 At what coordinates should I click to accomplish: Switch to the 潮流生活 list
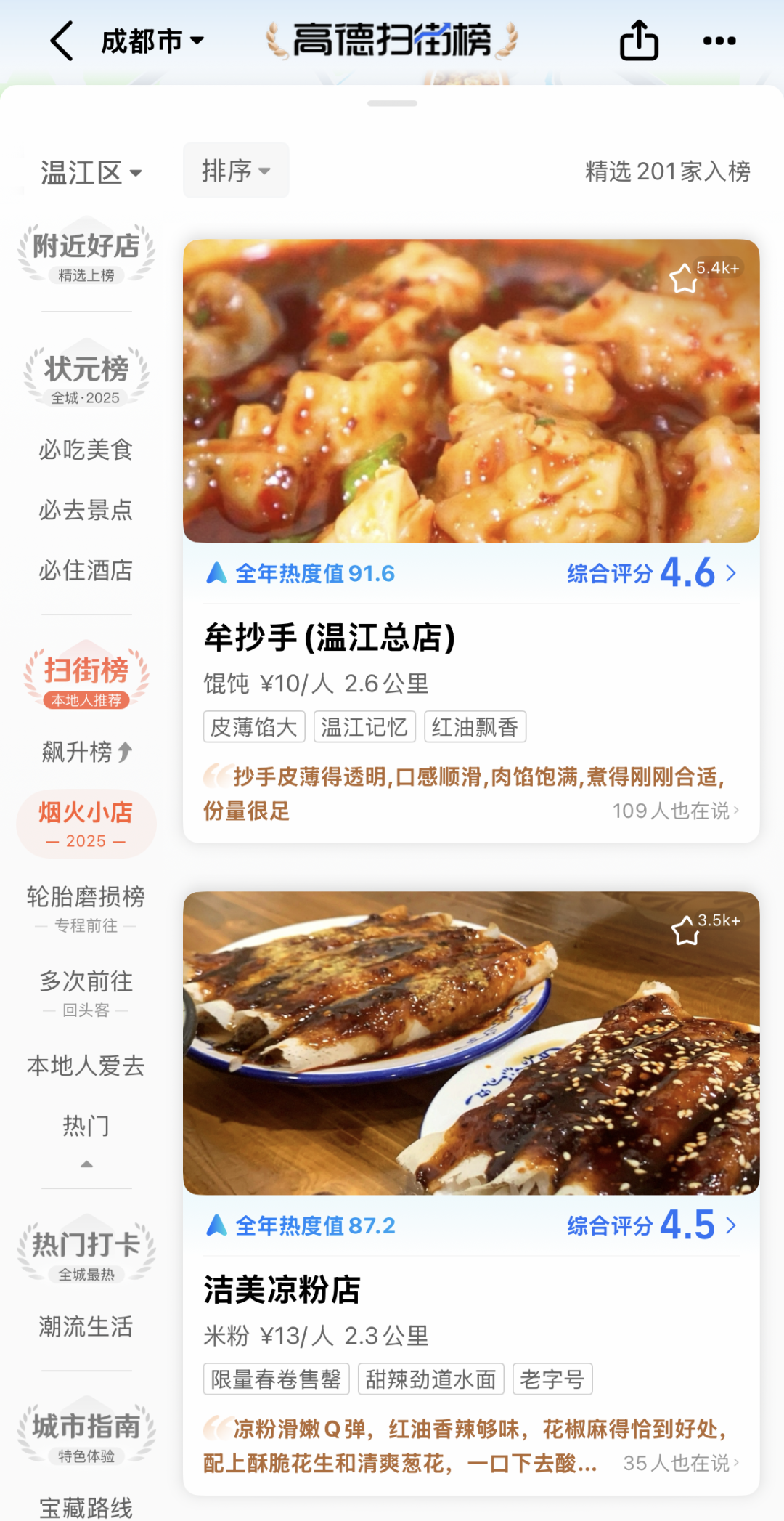pyautogui.click(x=86, y=1326)
